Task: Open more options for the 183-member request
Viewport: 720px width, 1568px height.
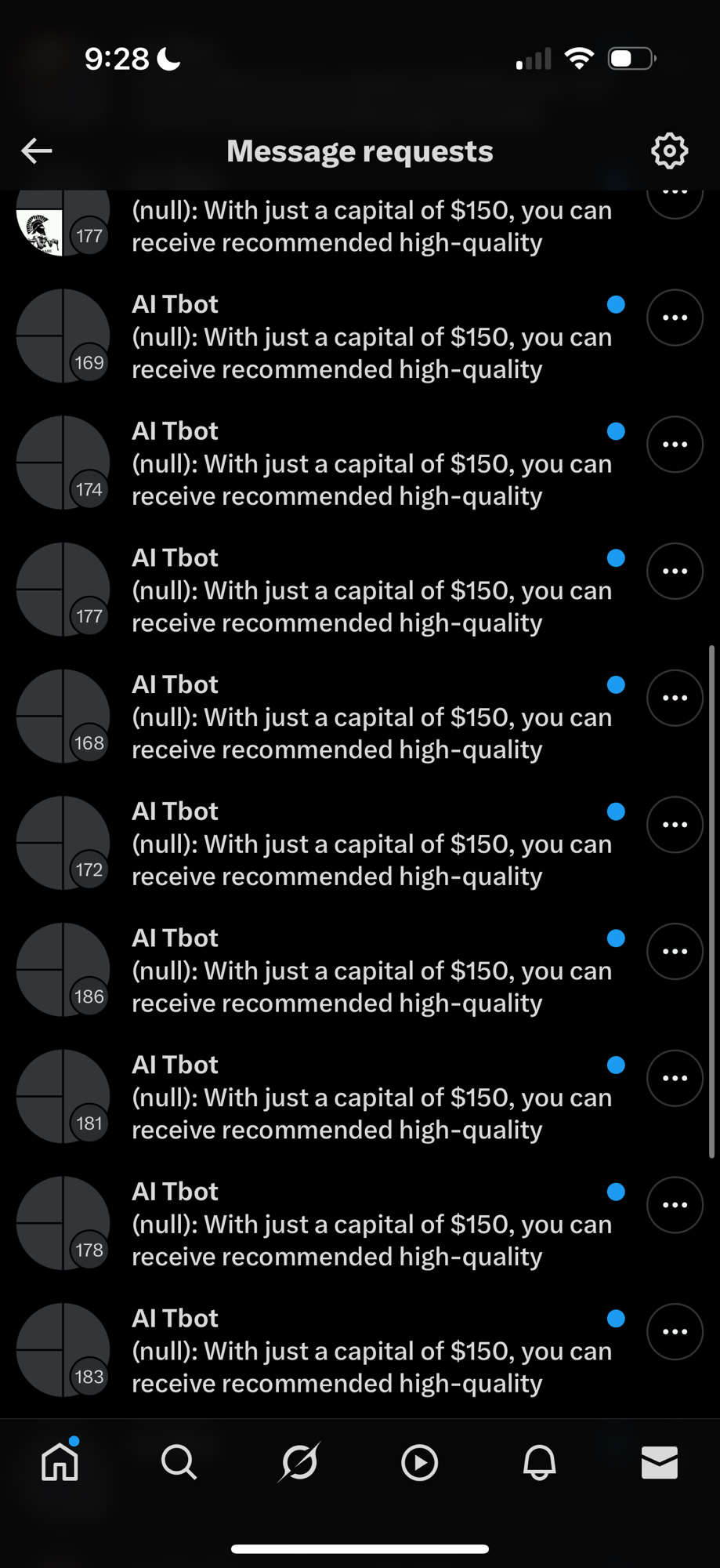Action: click(x=675, y=1332)
